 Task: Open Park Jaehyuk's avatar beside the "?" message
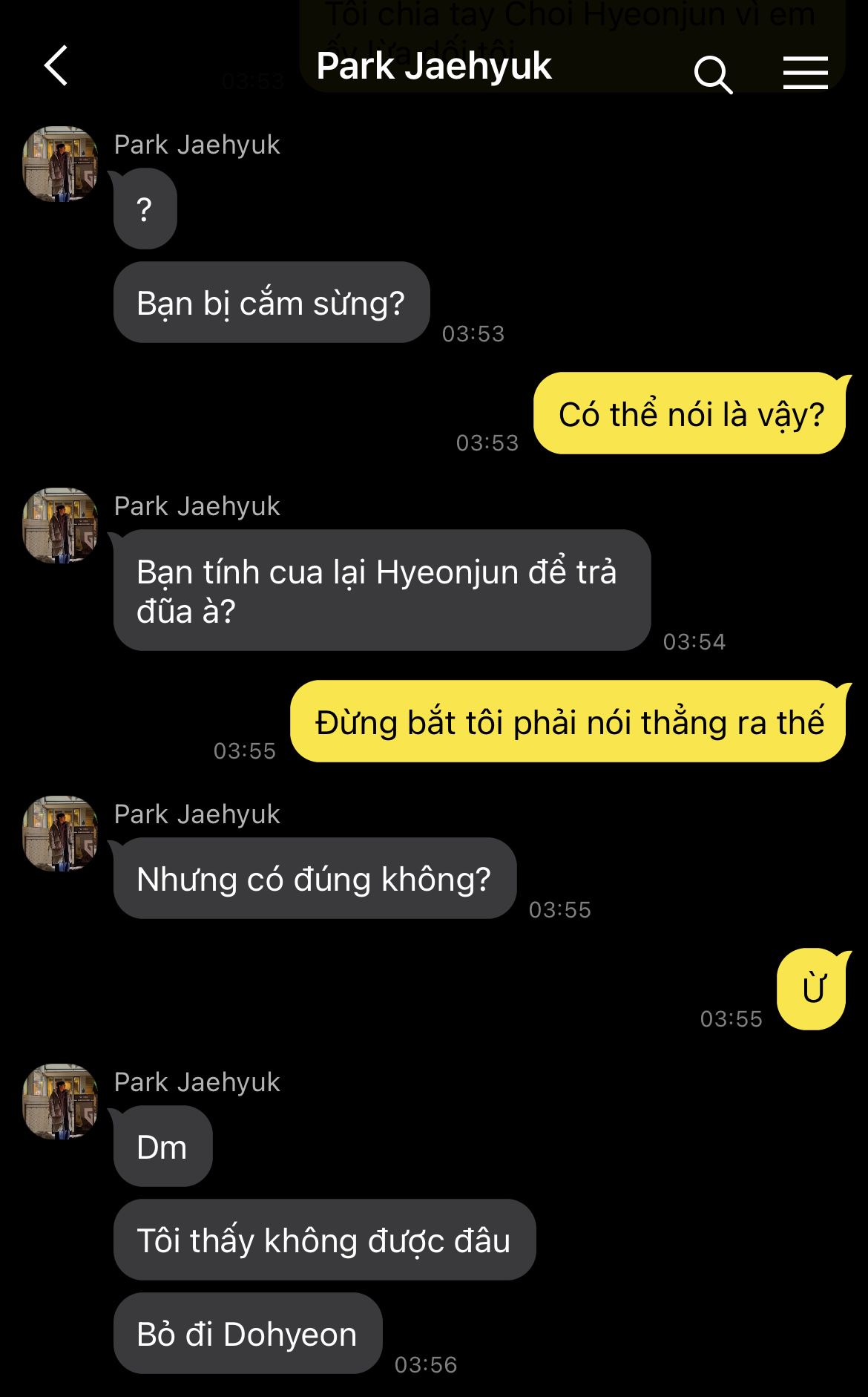point(61,164)
